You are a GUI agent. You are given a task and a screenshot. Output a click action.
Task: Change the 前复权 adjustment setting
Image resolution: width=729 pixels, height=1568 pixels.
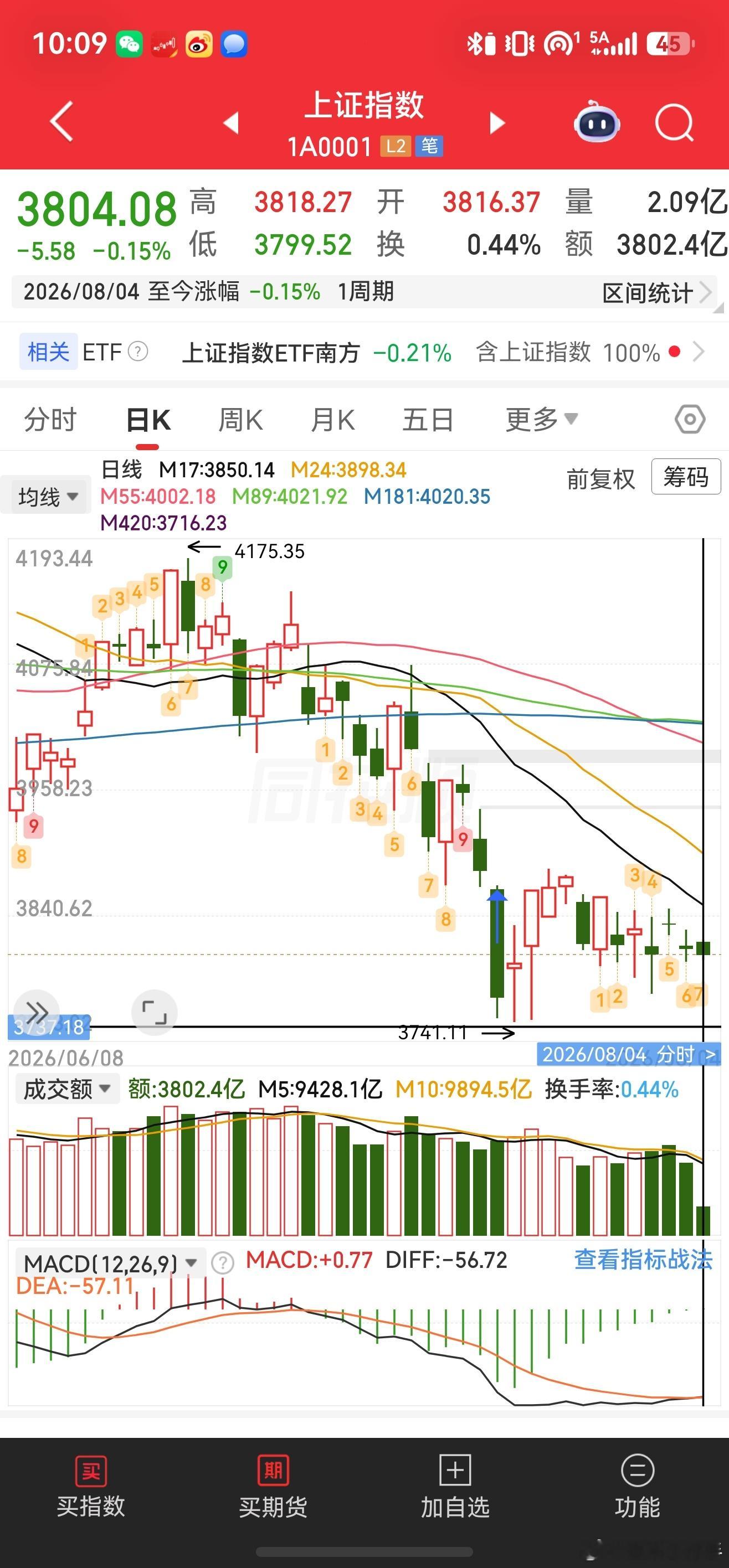click(600, 479)
